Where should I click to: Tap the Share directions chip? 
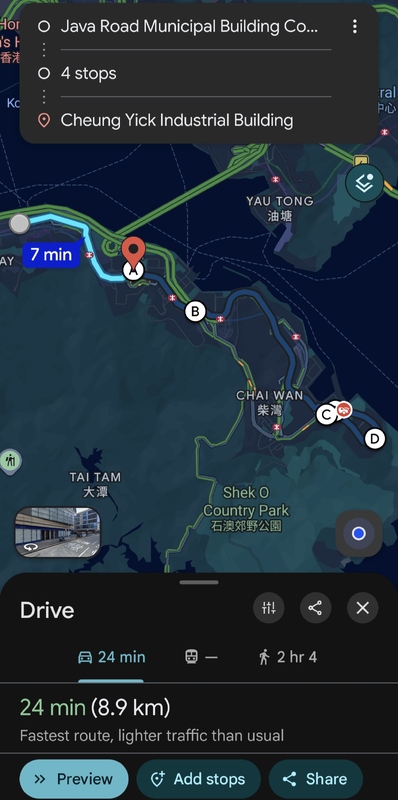(316, 779)
